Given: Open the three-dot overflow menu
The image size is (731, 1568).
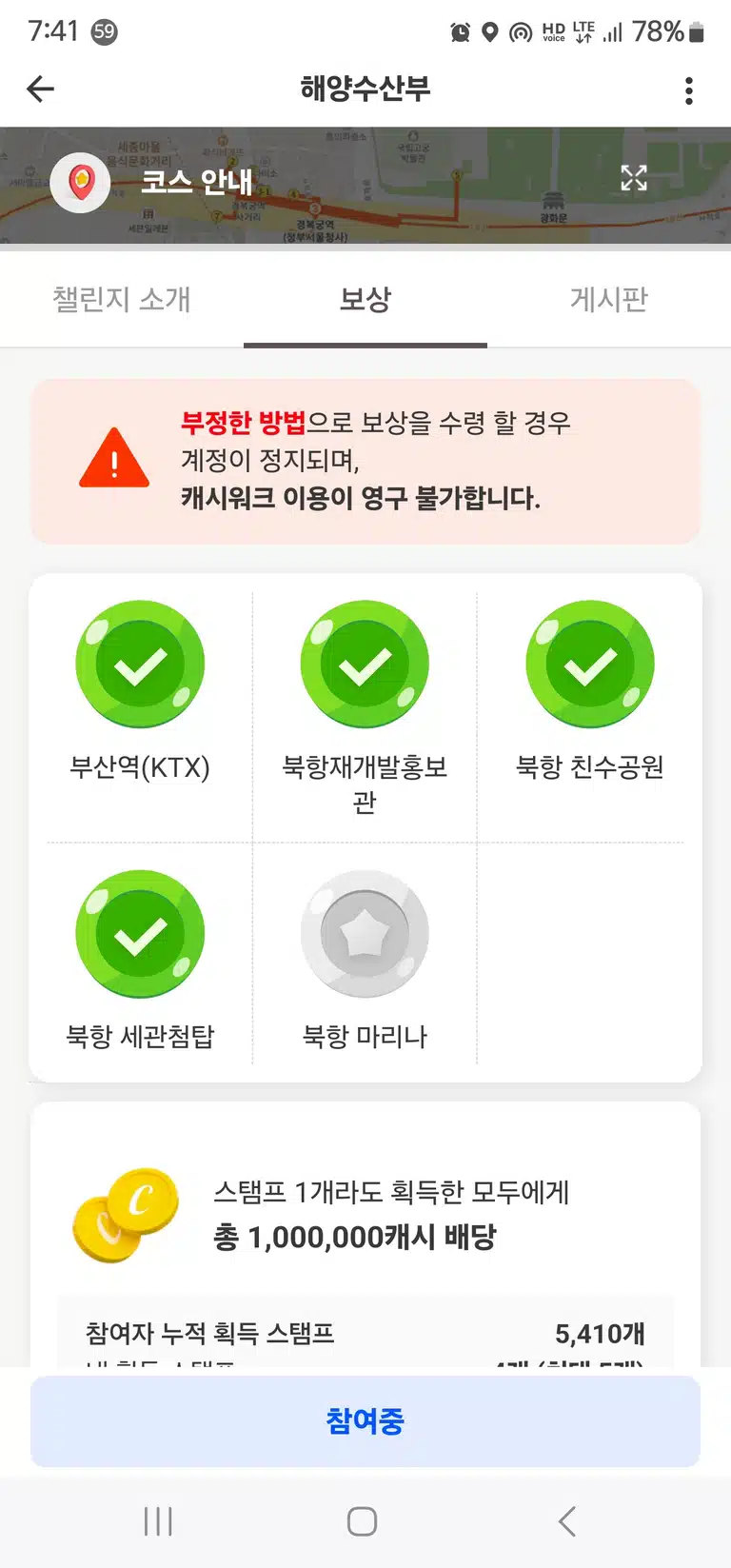Looking at the screenshot, I should click(x=689, y=90).
